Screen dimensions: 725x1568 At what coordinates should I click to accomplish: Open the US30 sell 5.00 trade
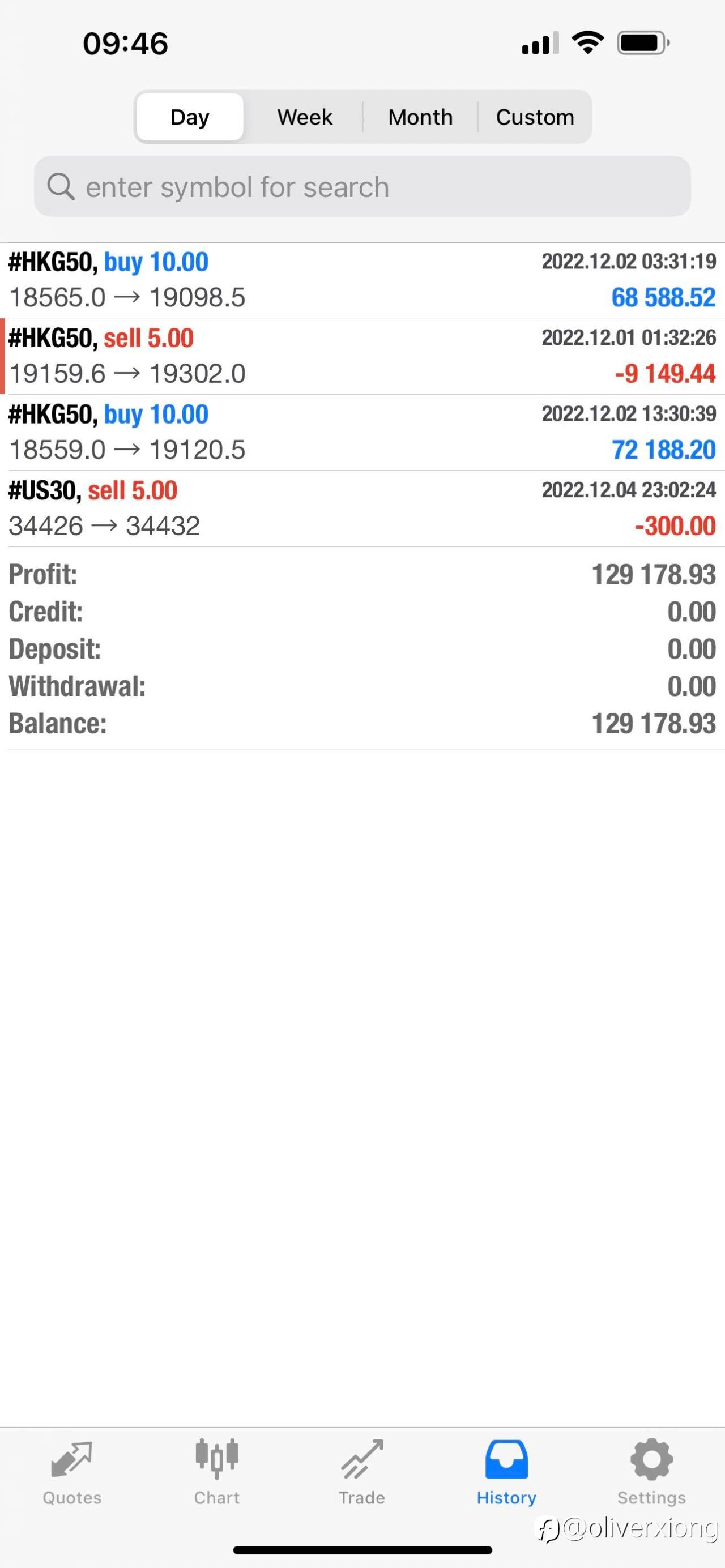coord(362,509)
